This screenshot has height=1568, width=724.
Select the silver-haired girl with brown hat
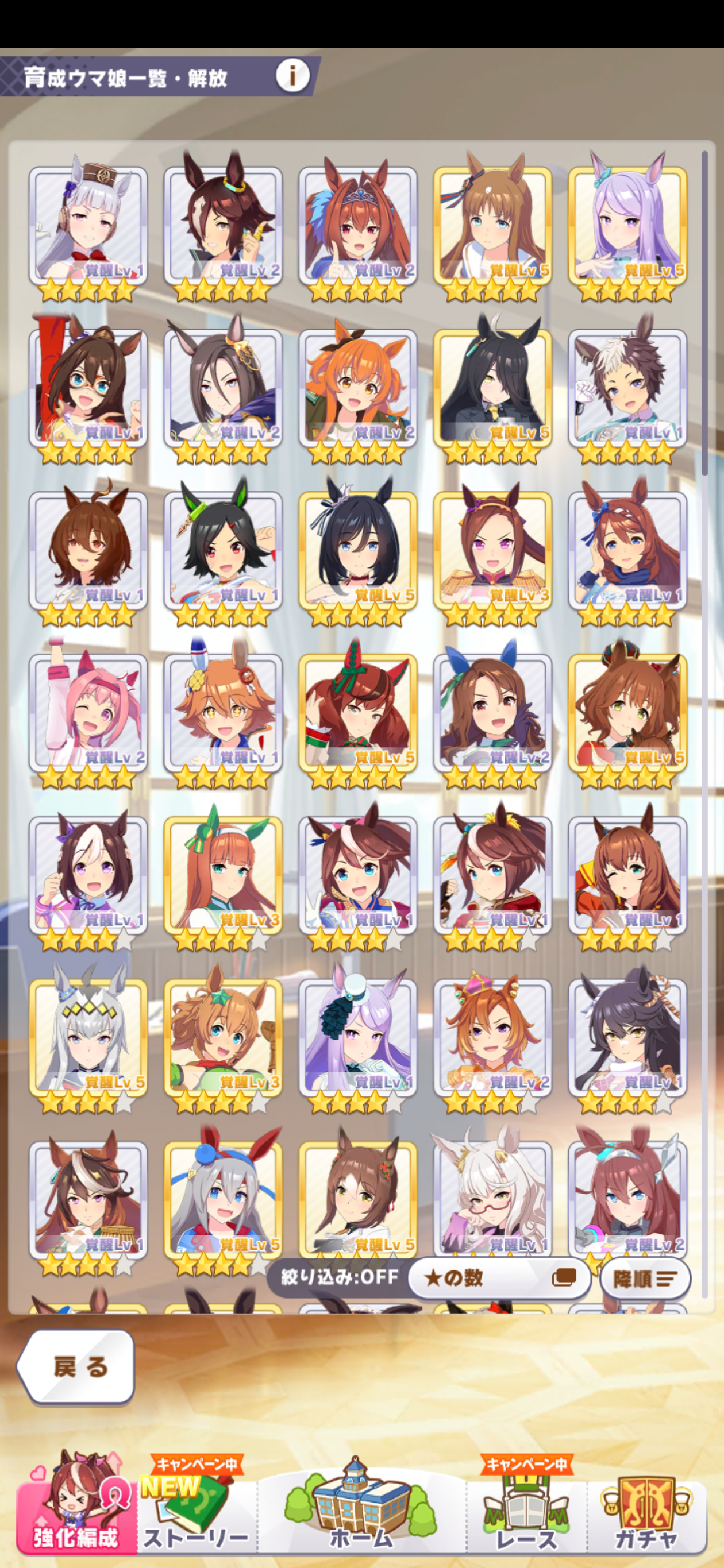tap(88, 225)
